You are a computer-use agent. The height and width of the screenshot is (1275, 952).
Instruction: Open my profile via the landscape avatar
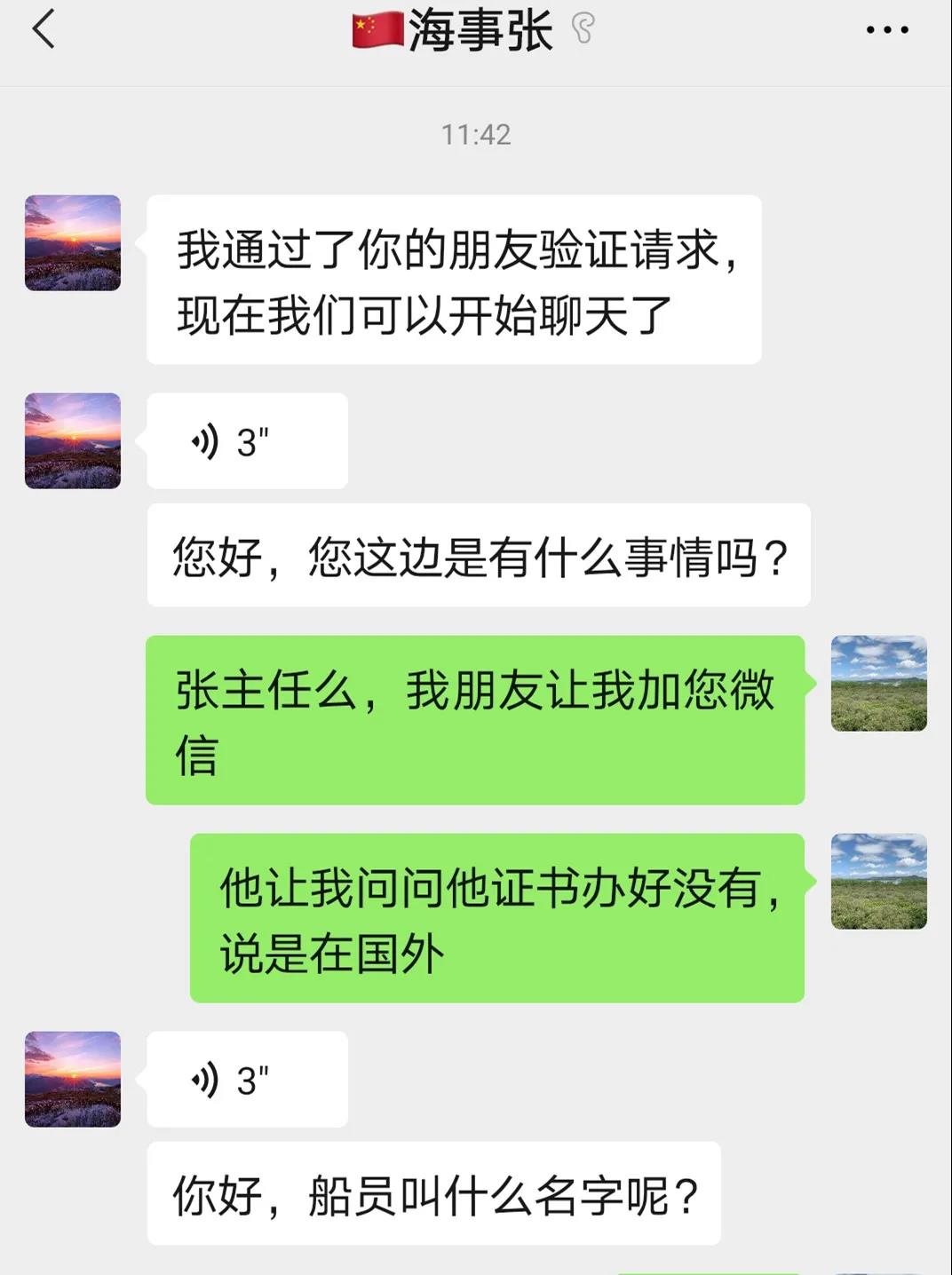tap(878, 684)
